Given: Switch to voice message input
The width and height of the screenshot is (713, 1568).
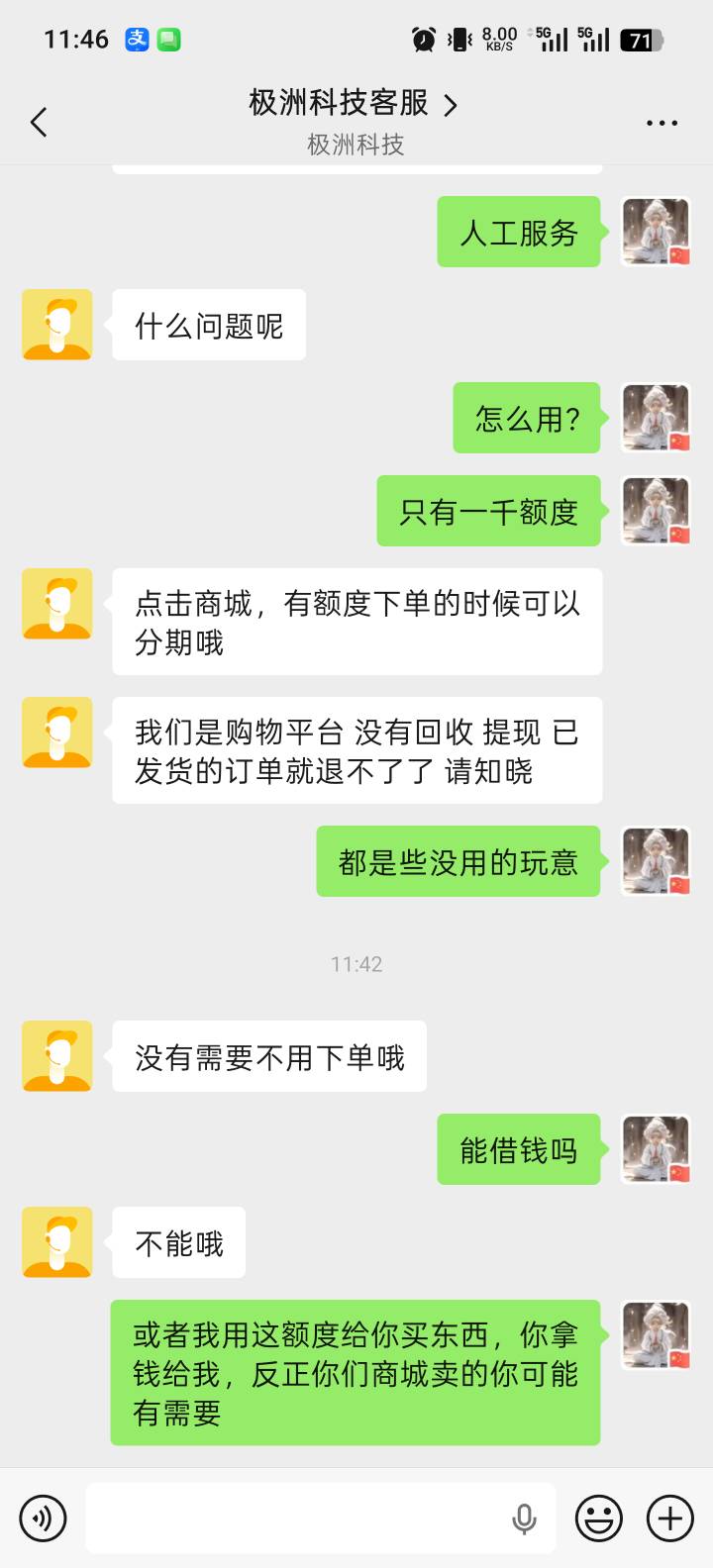Looking at the screenshot, I should [43, 1518].
